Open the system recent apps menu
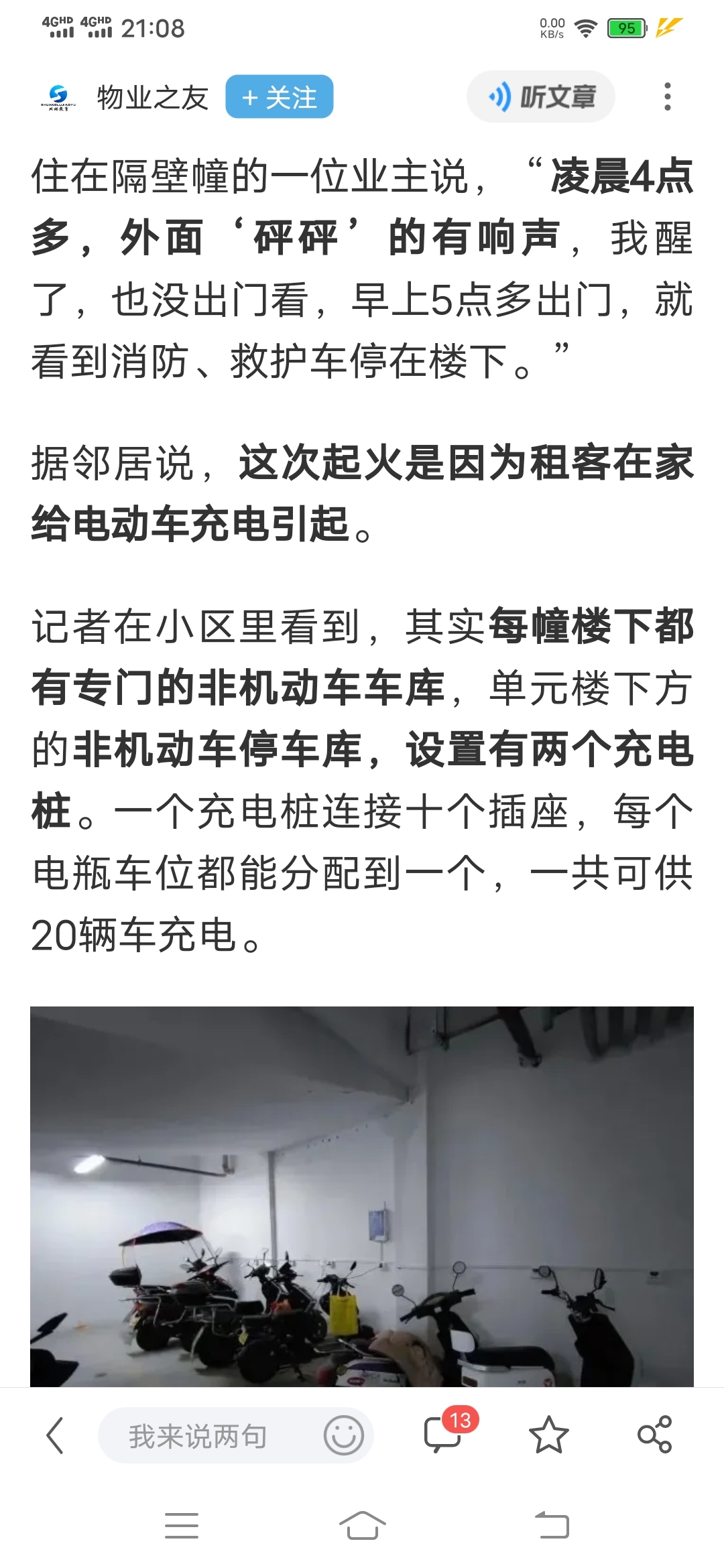 click(x=182, y=1526)
